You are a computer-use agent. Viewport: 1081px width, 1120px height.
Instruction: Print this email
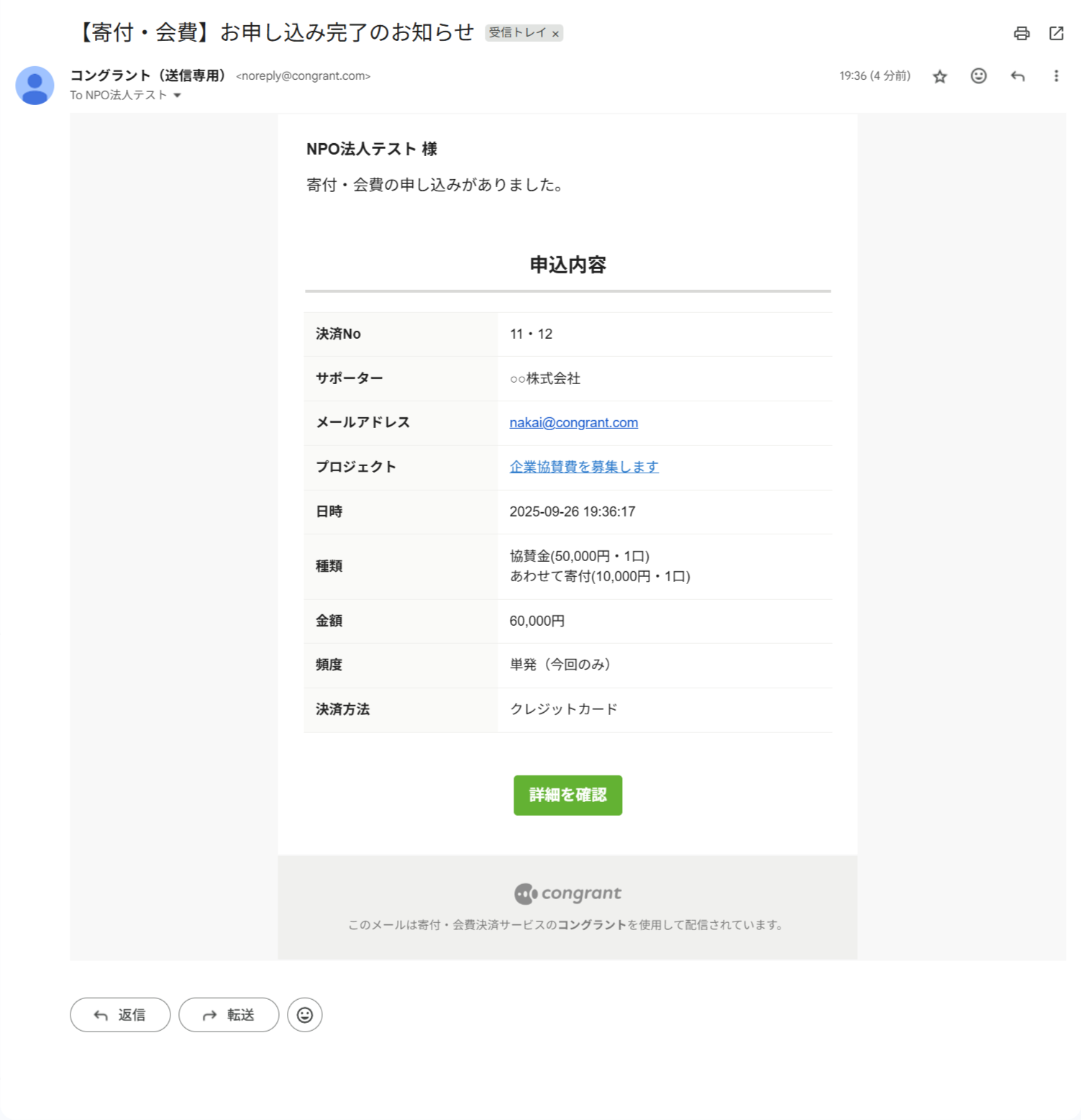pos(1021,33)
